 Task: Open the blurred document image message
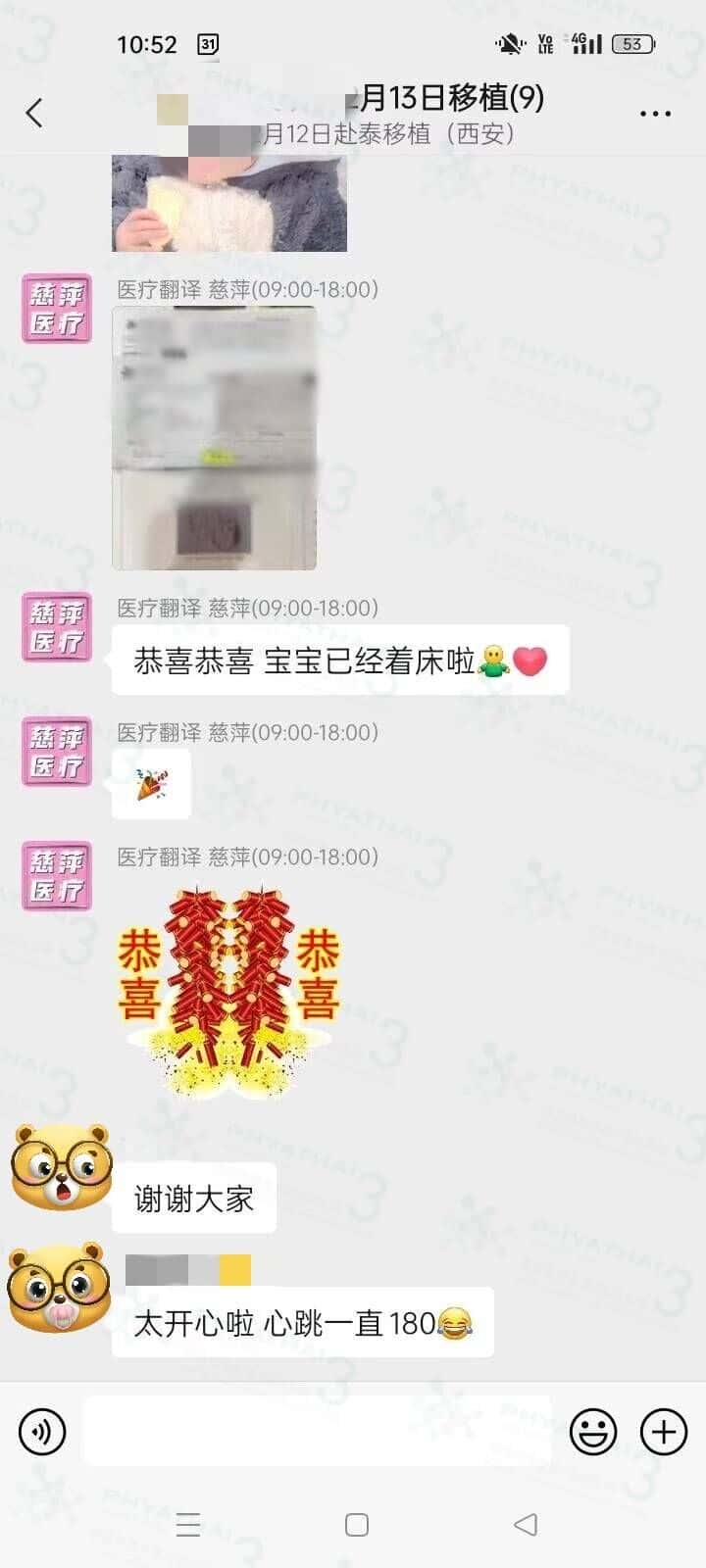pos(214,438)
